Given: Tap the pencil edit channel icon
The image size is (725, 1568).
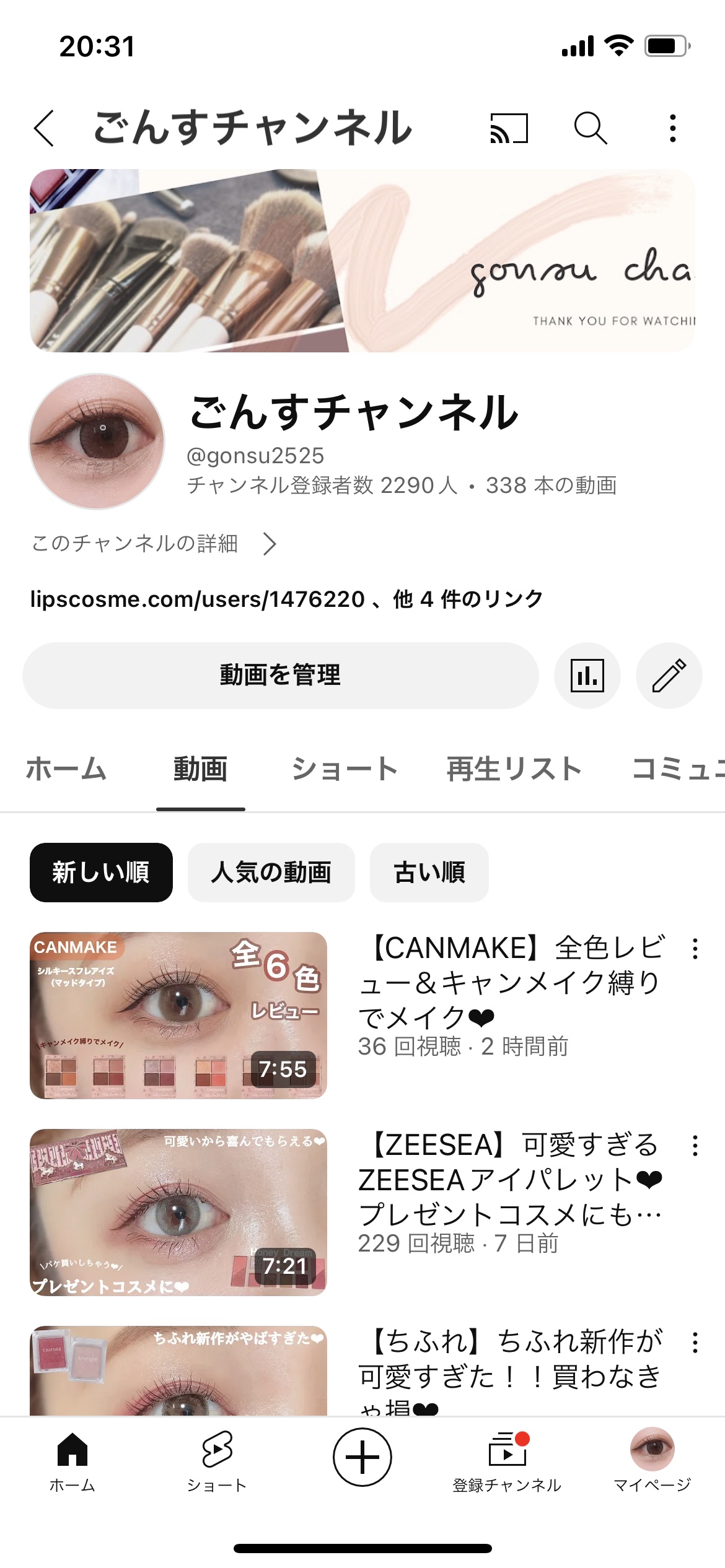Looking at the screenshot, I should pos(672,676).
